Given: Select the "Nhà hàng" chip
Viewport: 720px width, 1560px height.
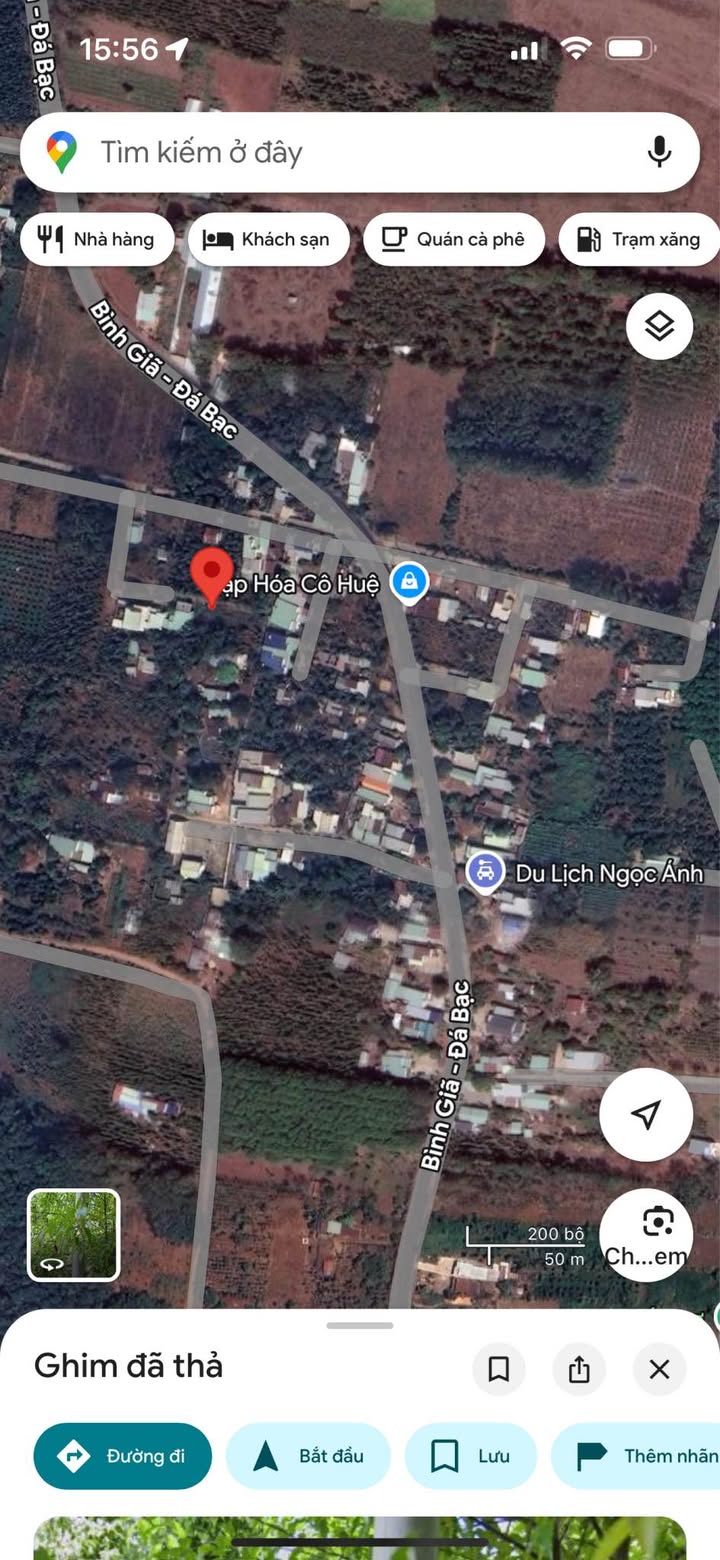Looking at the screenshot, I should point(97,239).
